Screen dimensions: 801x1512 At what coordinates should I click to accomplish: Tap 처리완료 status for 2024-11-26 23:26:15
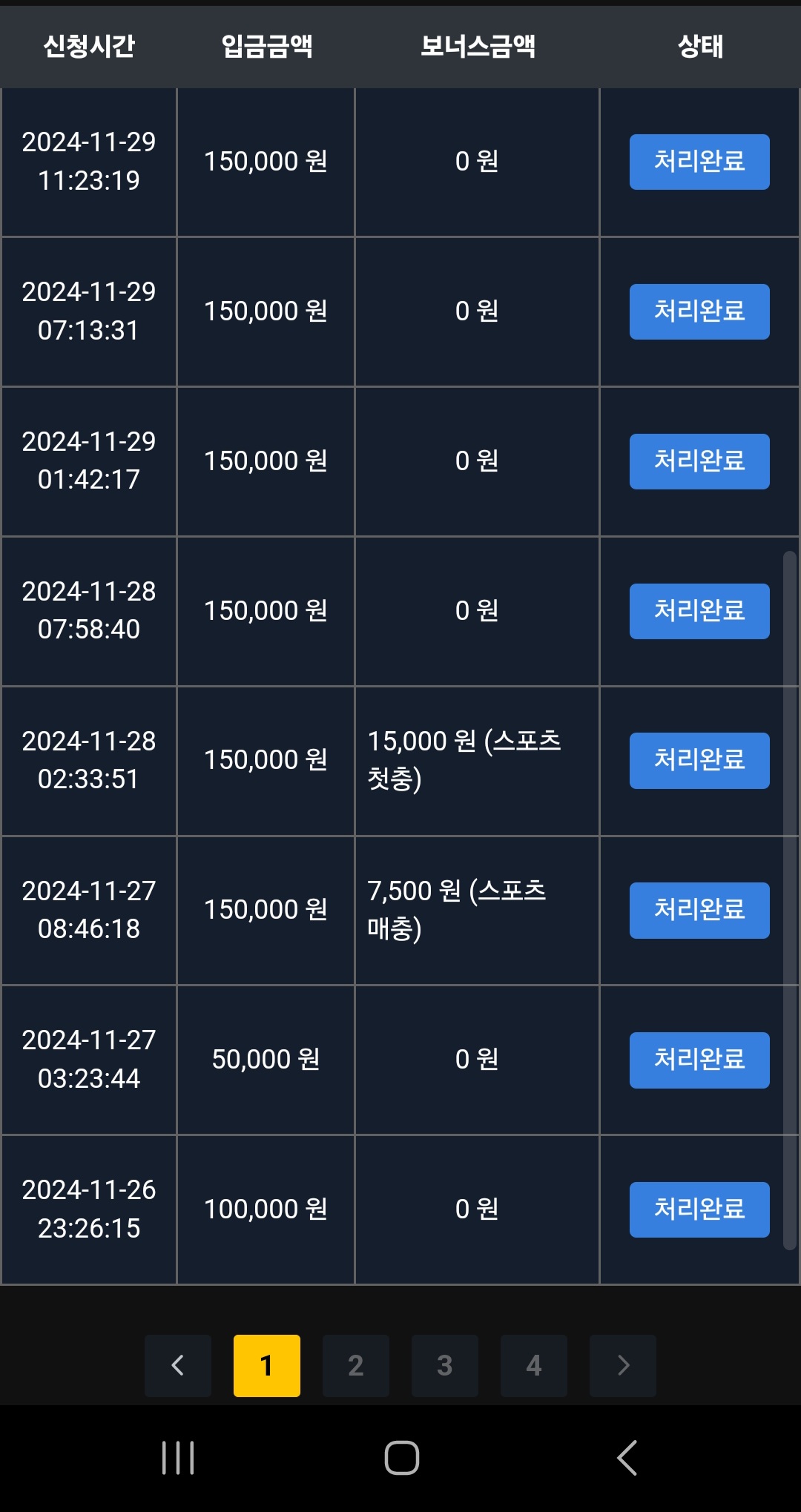(699, 1209)
